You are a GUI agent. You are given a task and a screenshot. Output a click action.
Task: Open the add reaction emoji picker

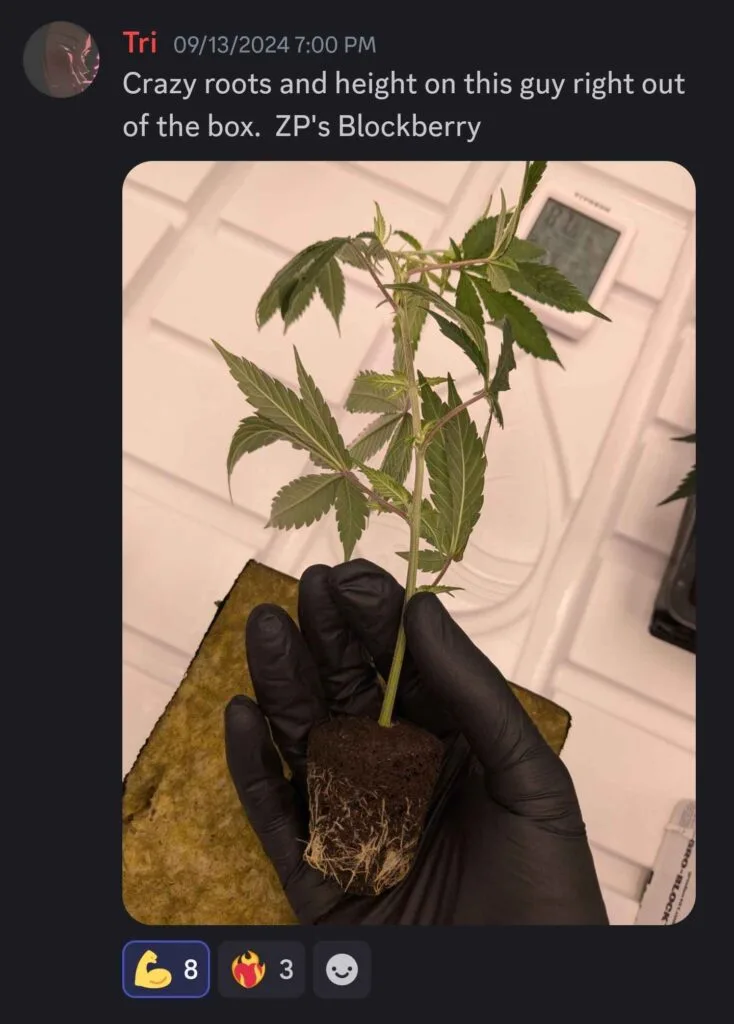coord(342,969)
